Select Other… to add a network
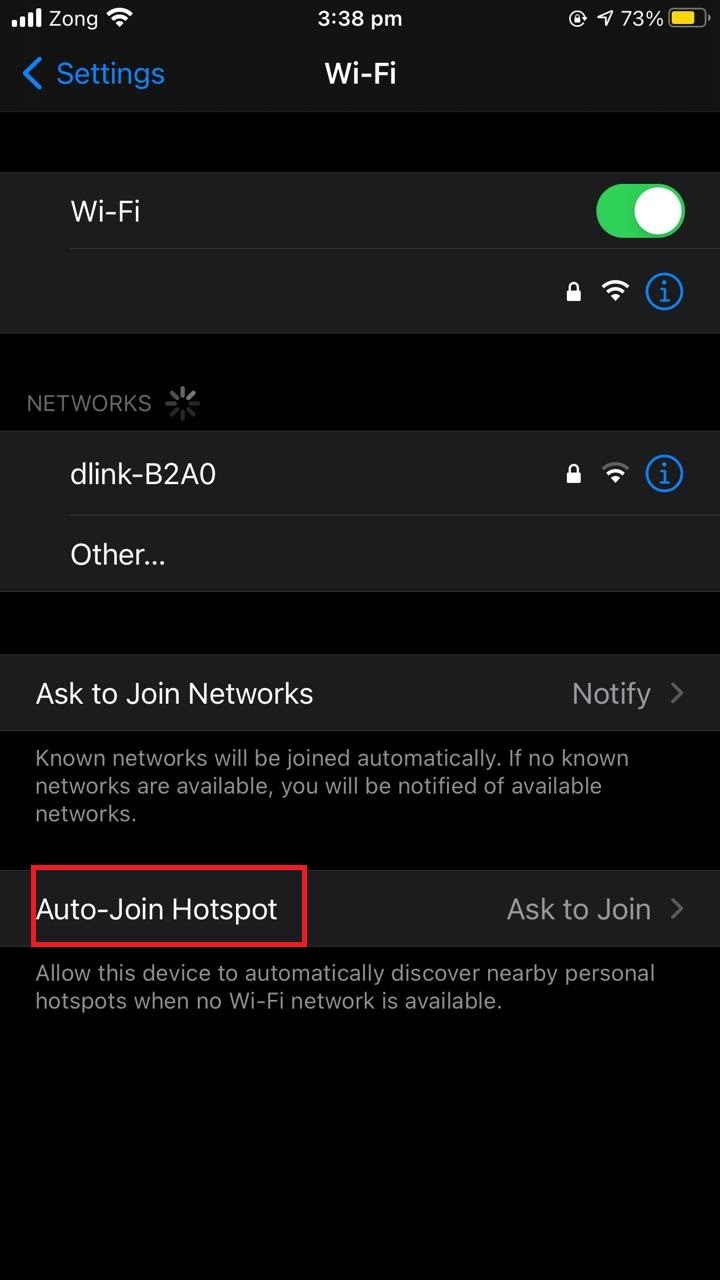The image size is (720, 1280). point(360,555)
